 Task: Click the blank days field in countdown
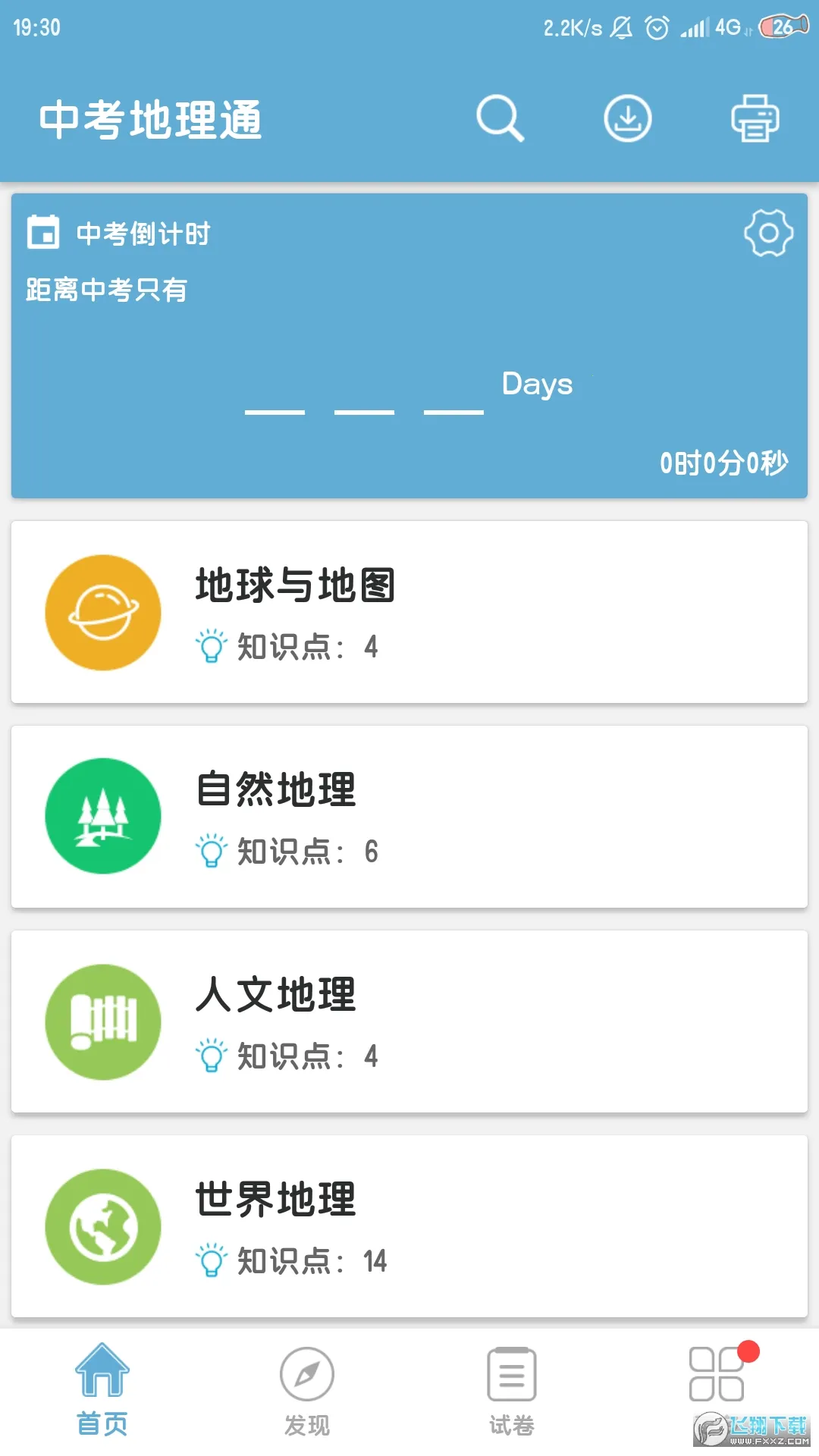(x=364, y=402)
